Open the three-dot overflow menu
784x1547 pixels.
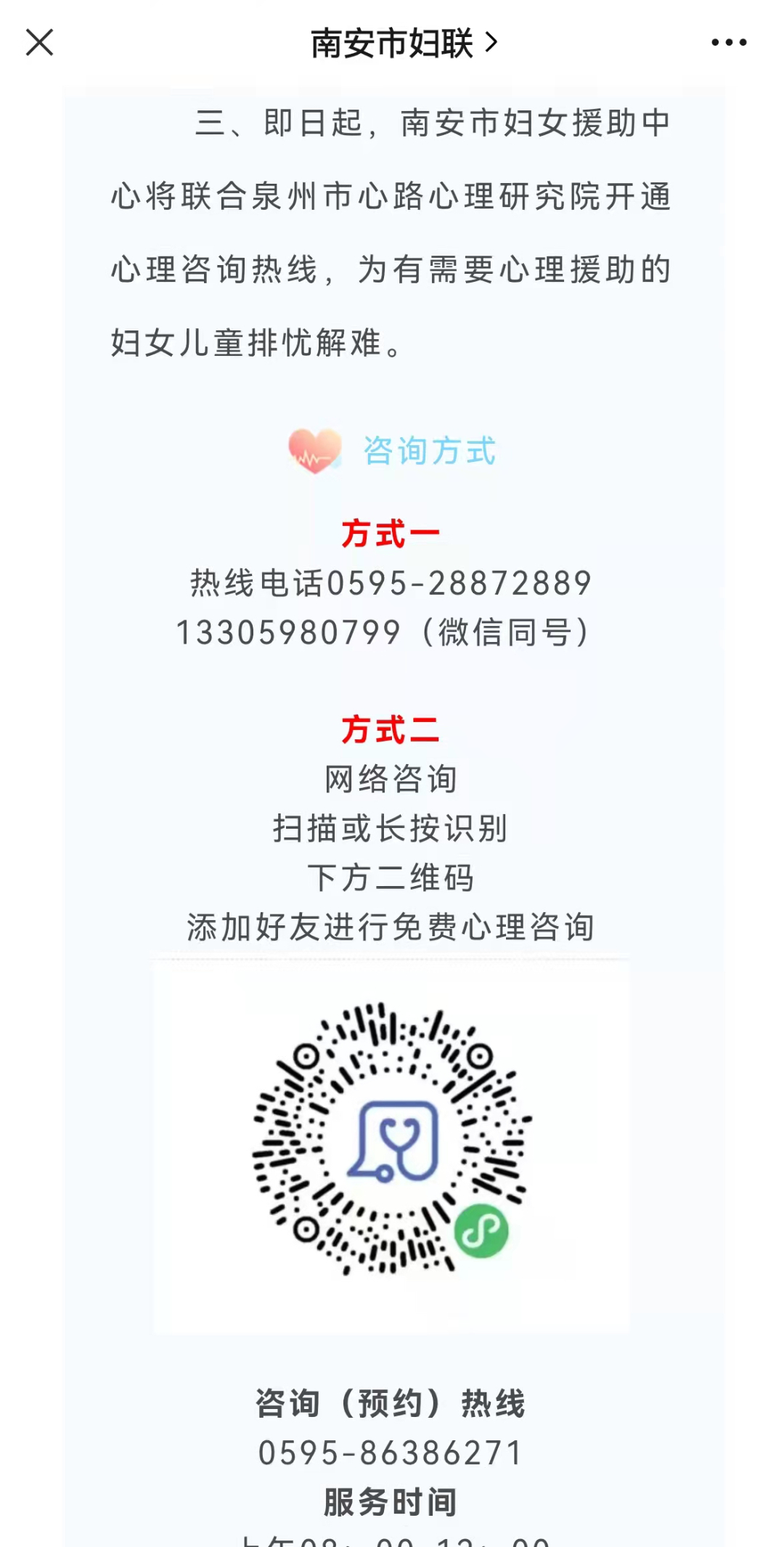(729, 43)
